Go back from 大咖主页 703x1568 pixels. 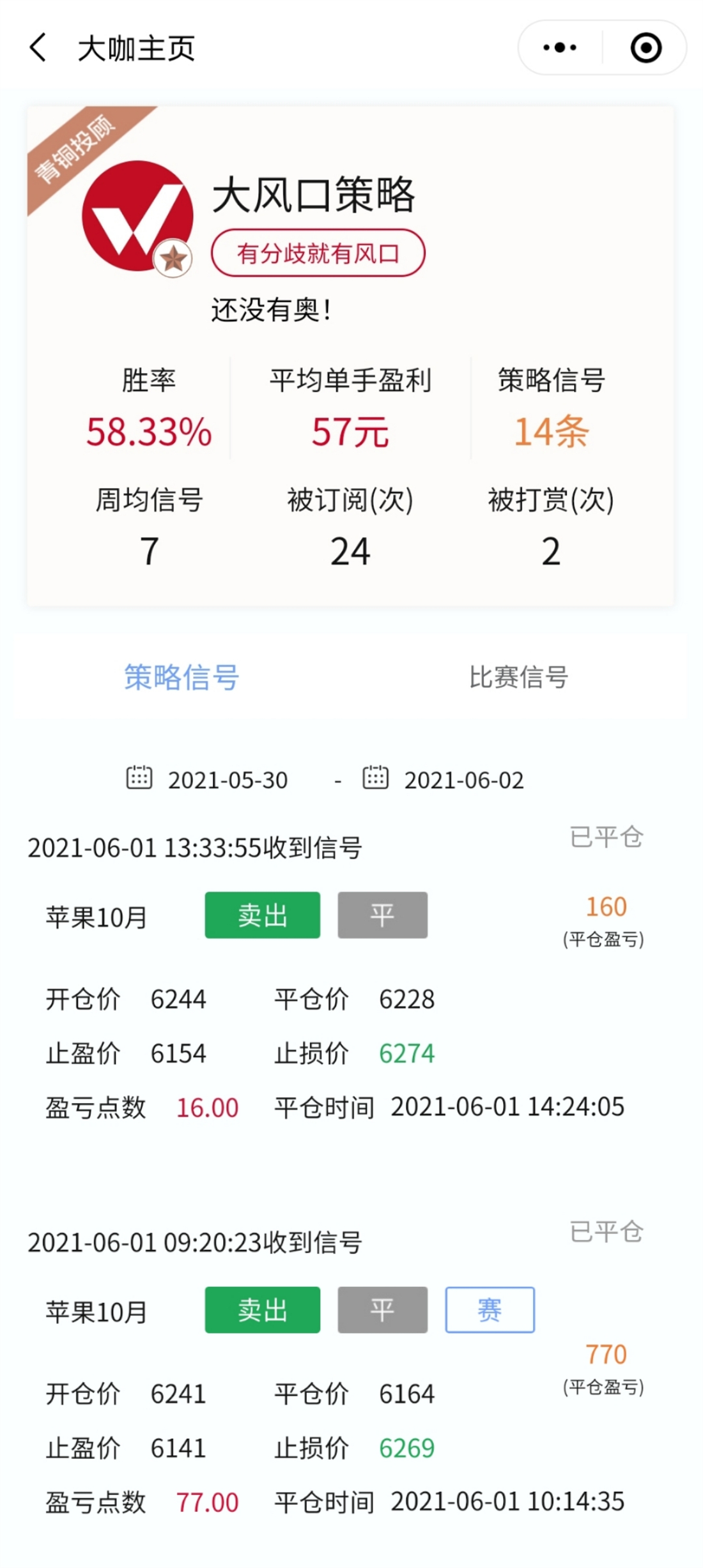tap(38, 48)
